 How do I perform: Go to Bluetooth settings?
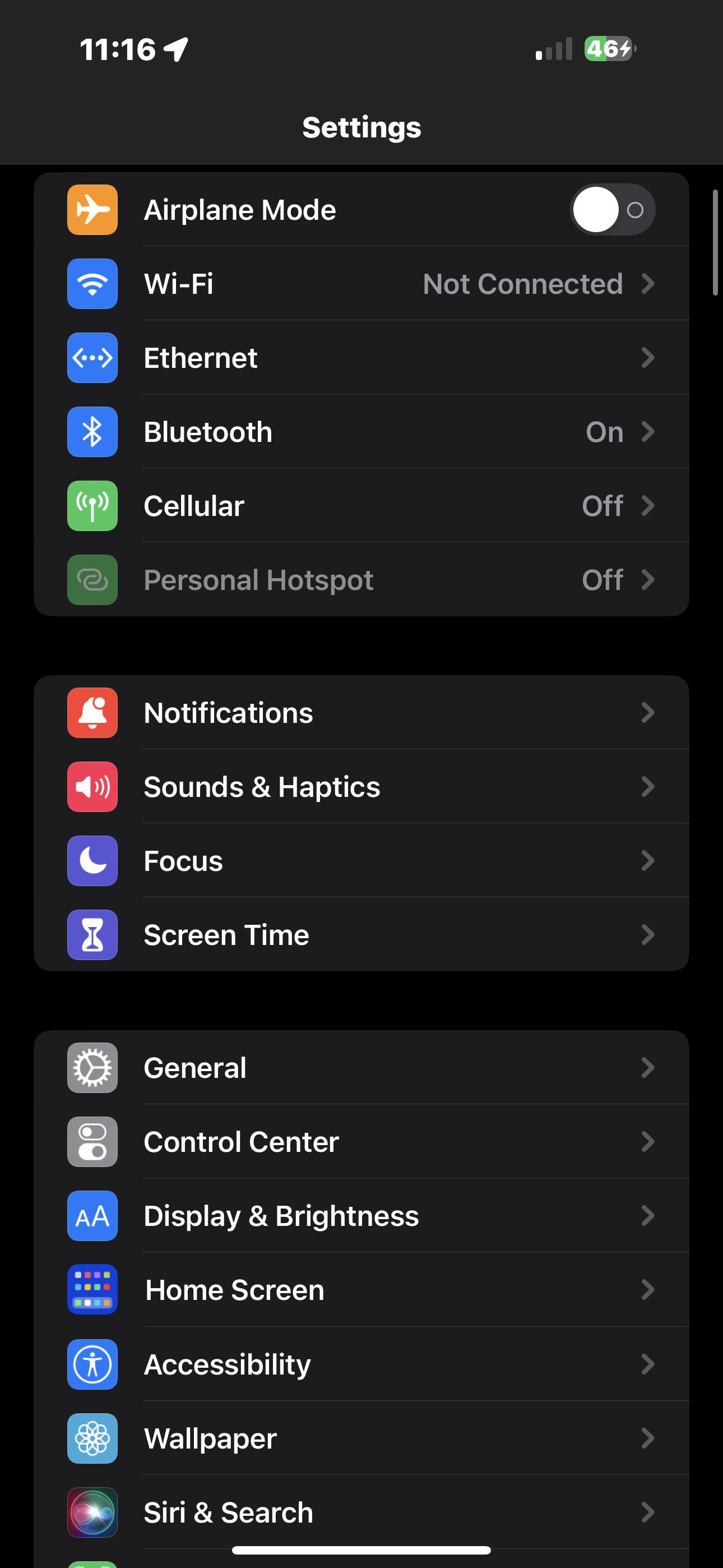(x=361, y=432)
